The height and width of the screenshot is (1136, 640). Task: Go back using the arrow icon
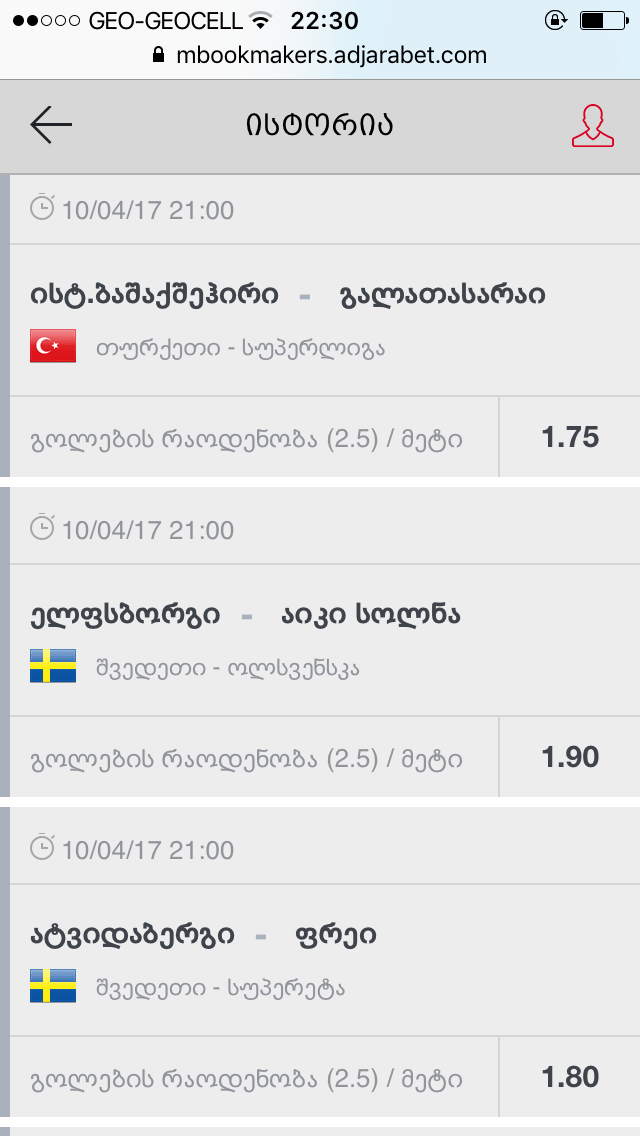tap(51, 125)
